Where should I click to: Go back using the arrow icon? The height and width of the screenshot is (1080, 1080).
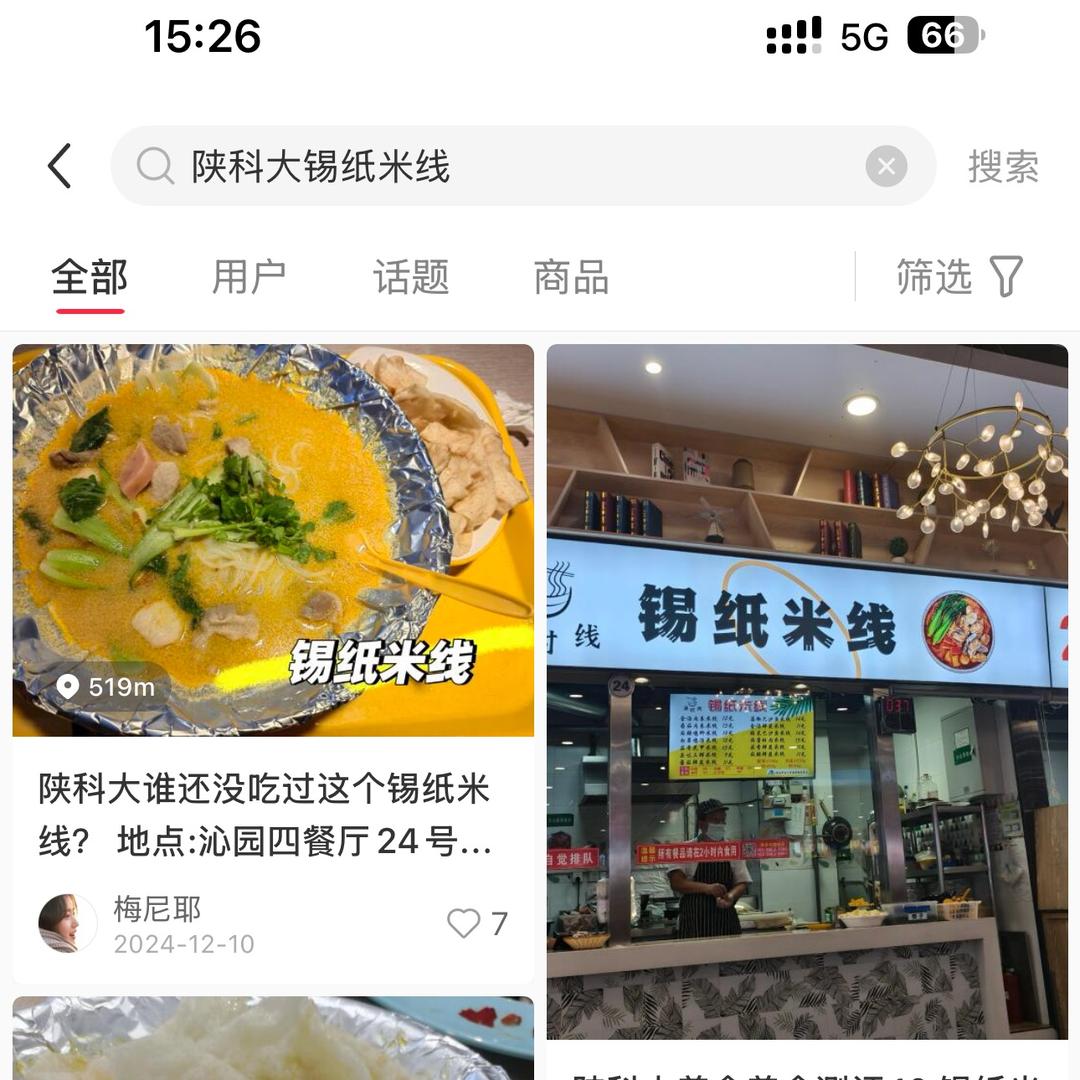60,166
